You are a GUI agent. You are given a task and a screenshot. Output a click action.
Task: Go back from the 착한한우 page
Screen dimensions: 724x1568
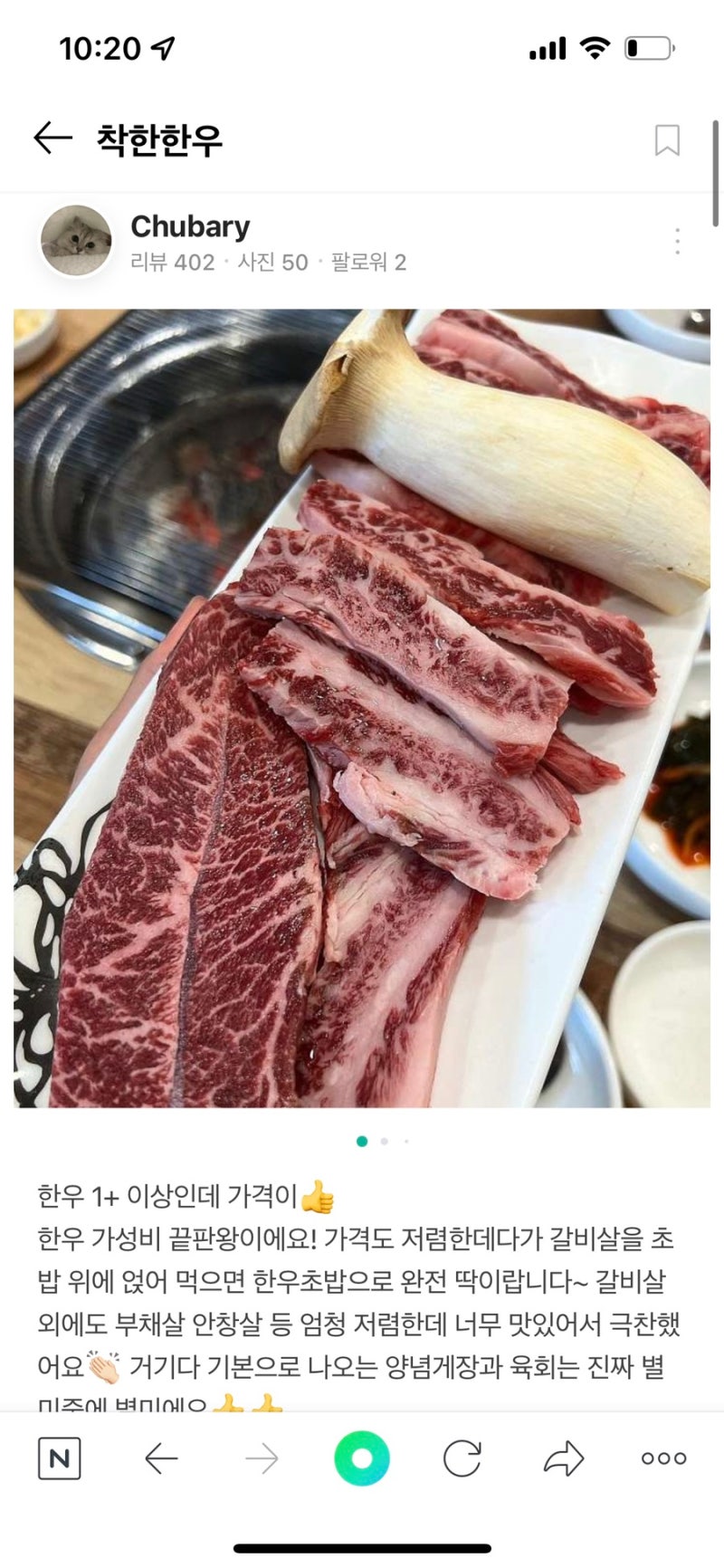[52, 139]
